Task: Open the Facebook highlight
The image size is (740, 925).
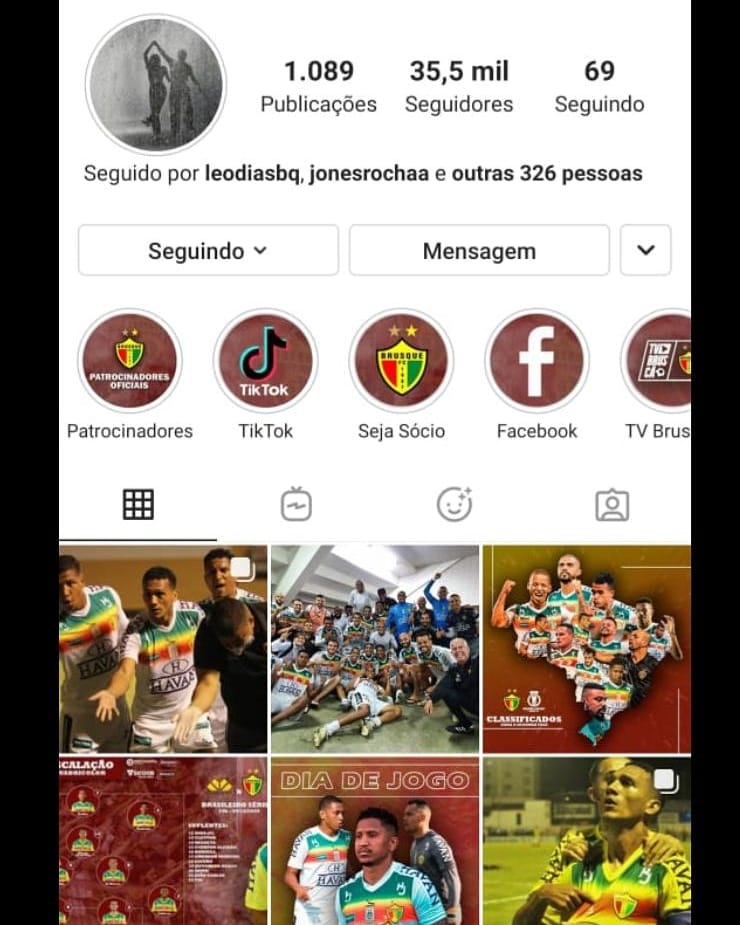Action: click(x=537, y=361)
